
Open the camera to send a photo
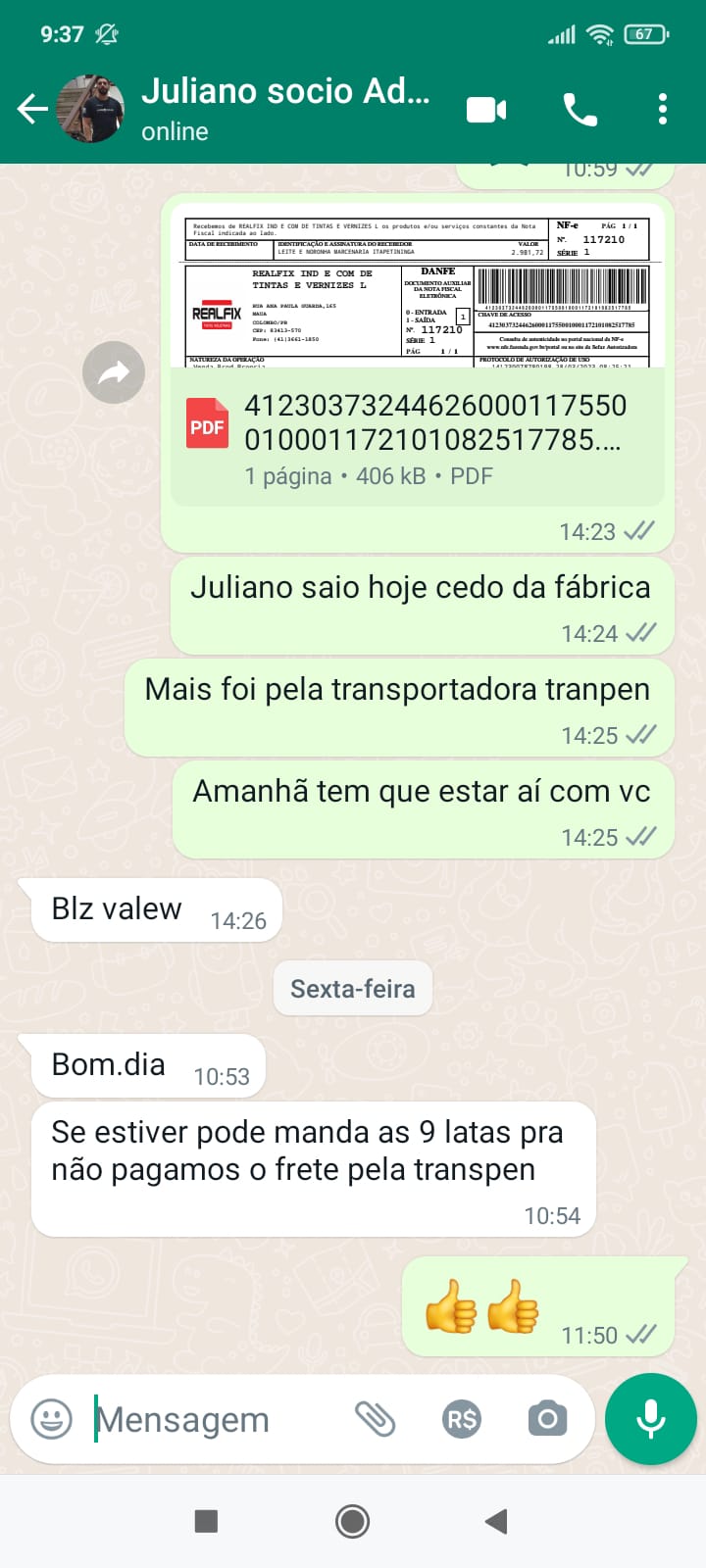(547, 1419)
